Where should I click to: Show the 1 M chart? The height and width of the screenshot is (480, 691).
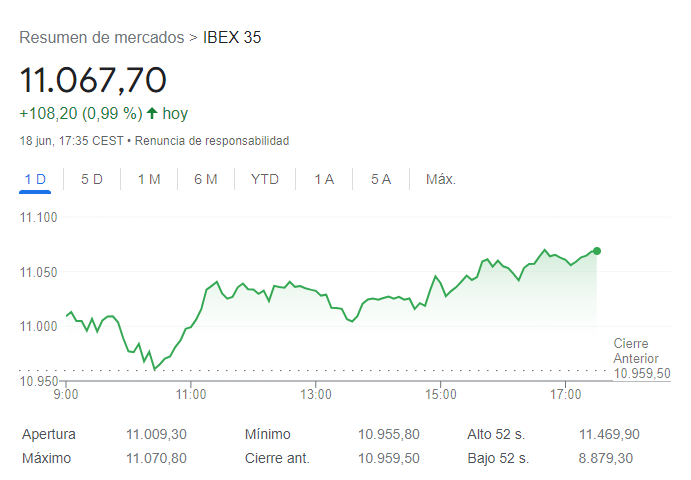(x=149, y=179)
